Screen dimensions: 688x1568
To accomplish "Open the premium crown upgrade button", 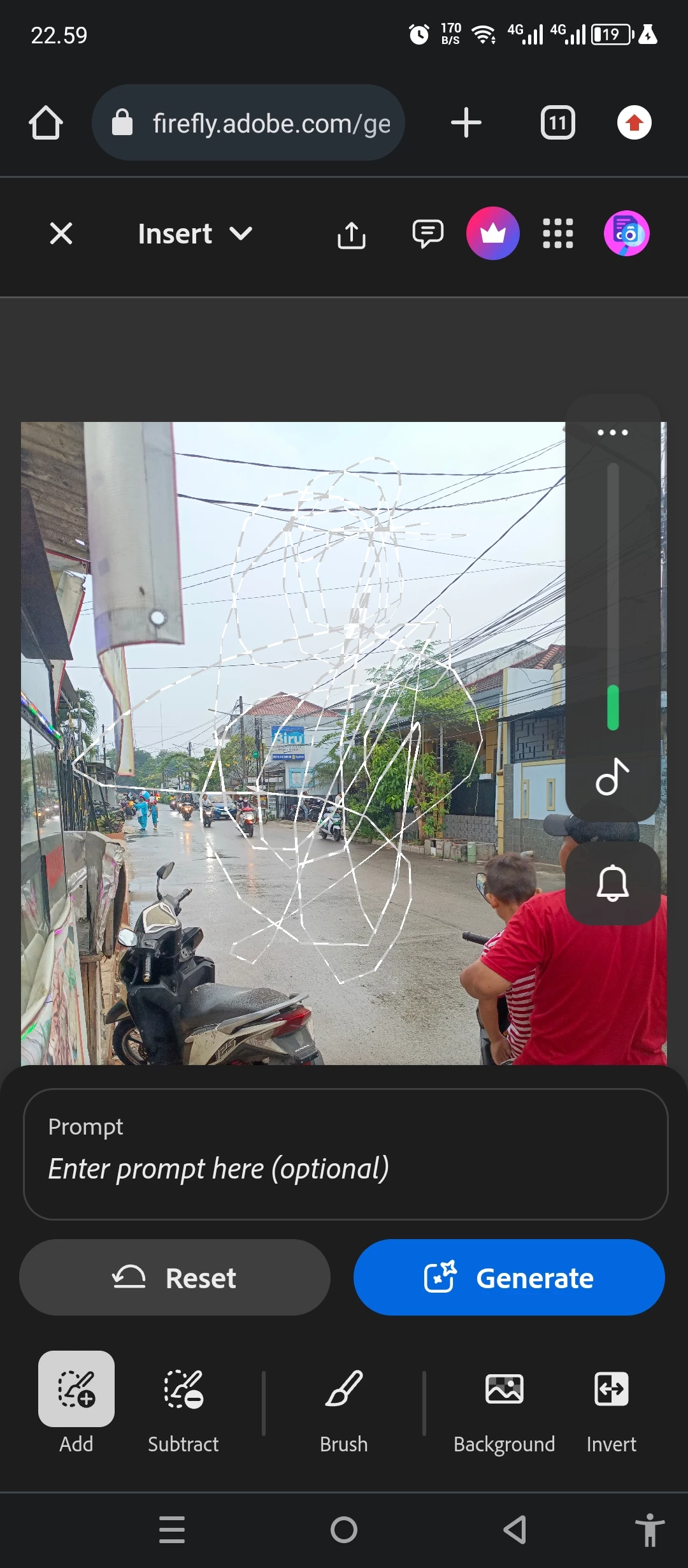I will point(492,233).
